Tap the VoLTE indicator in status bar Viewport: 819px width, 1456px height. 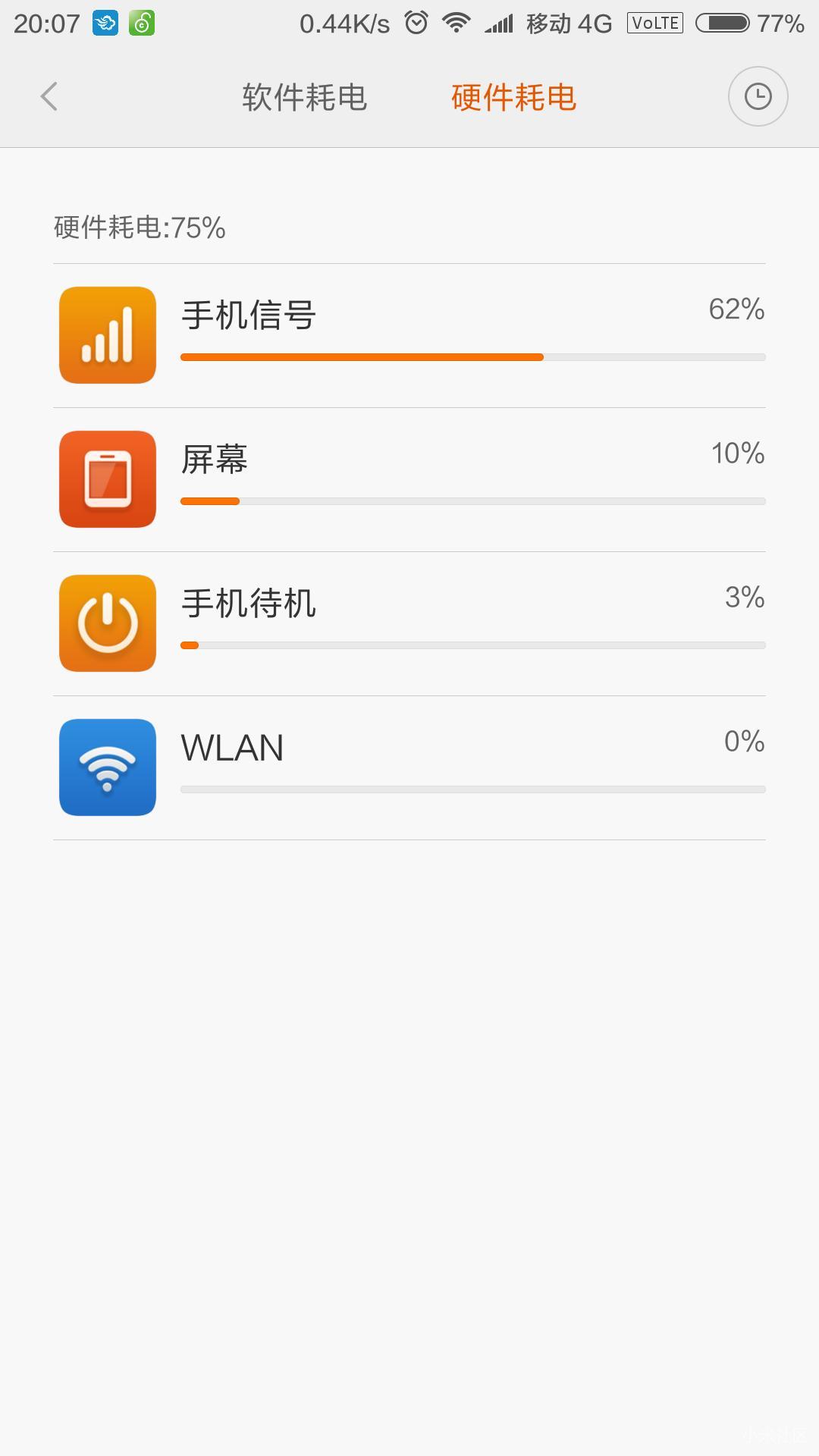click(654, 23)
